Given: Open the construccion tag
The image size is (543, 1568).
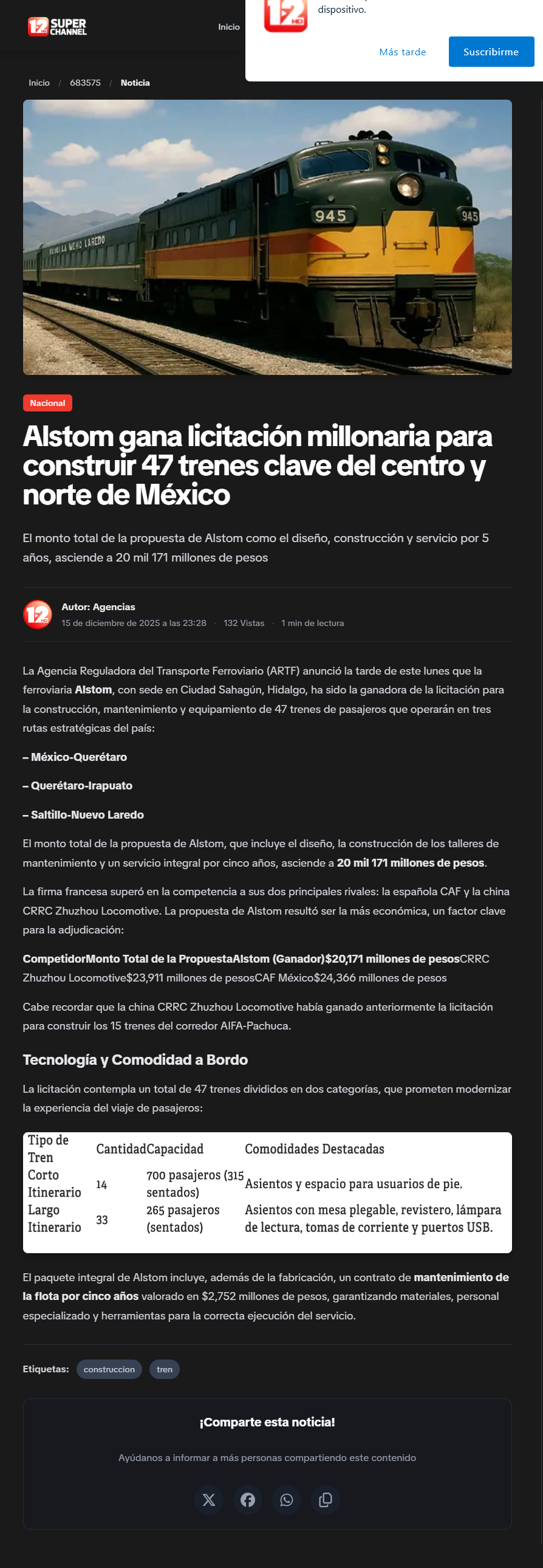Looking at the screenshot, I should (x=109, y=1369).
